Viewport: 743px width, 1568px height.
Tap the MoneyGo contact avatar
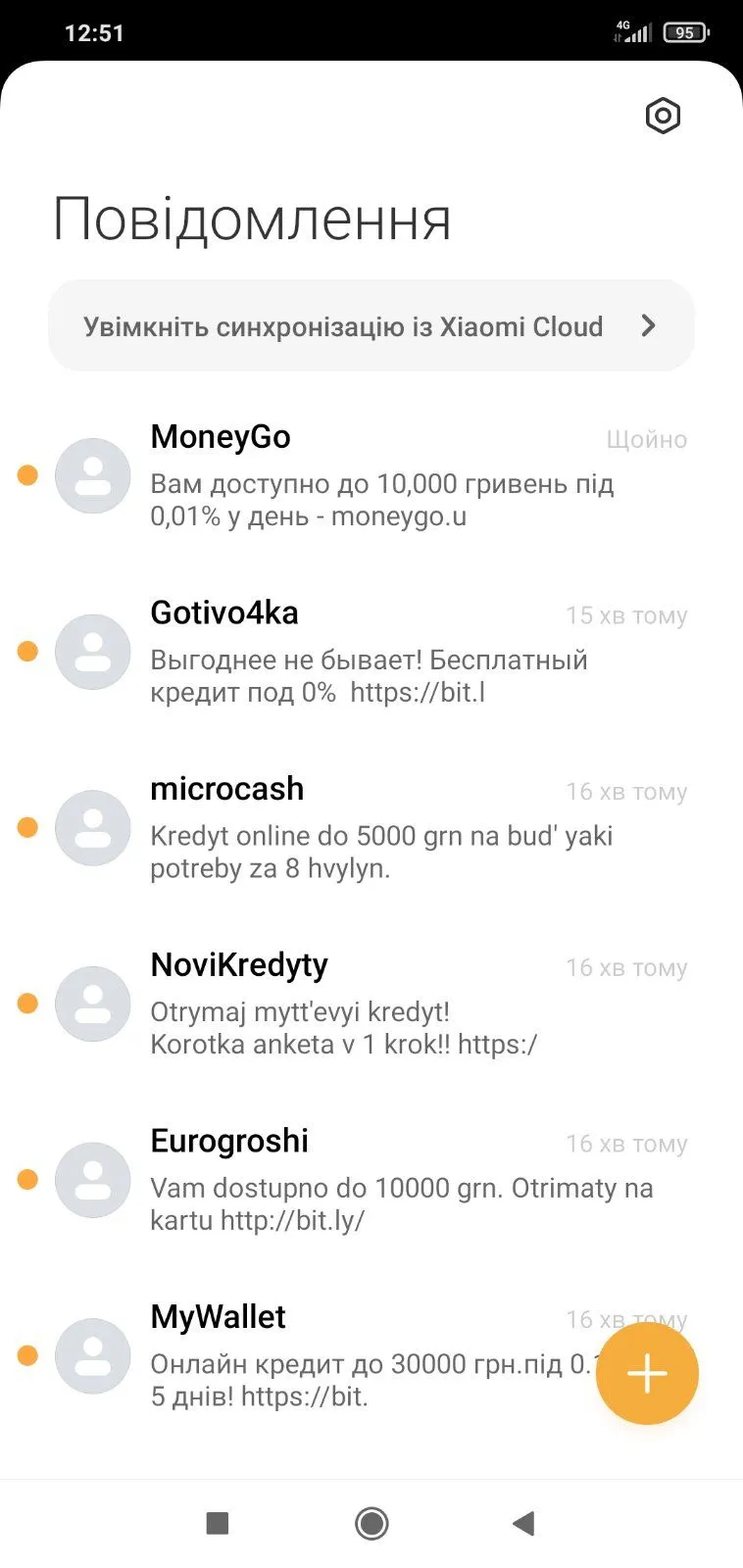92,476
